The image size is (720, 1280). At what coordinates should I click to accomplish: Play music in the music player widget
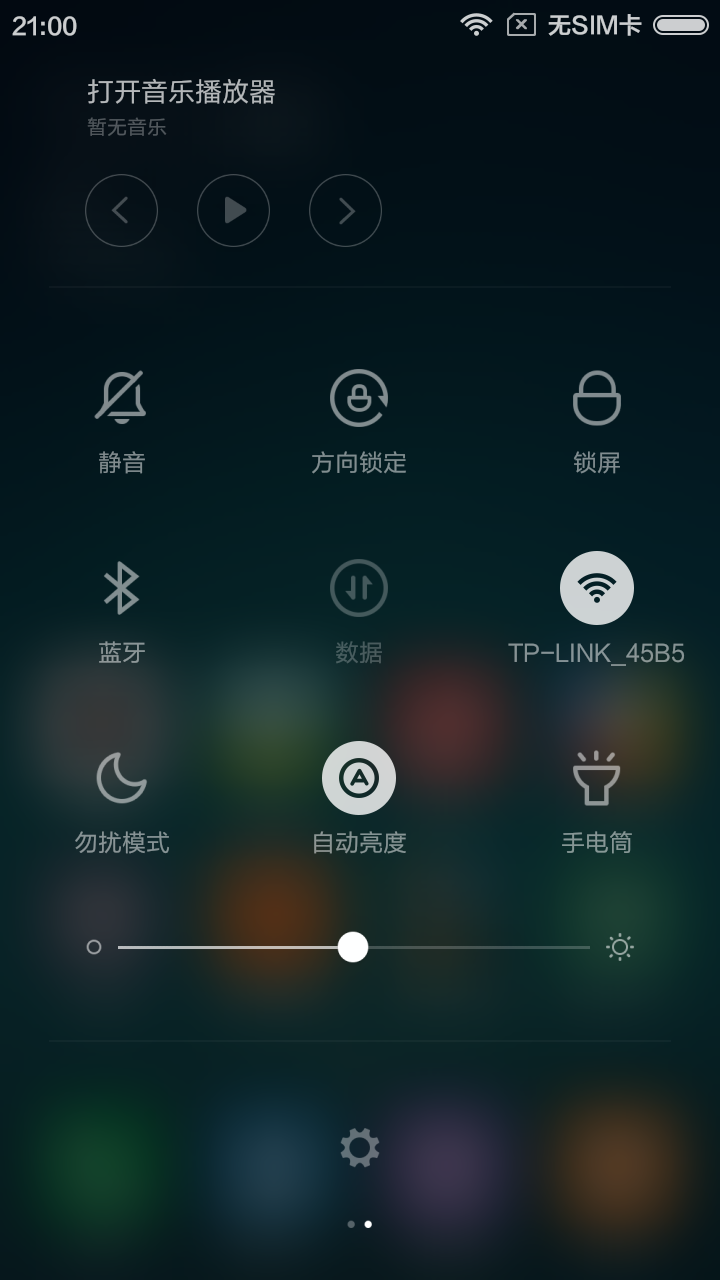coord(233,210)
